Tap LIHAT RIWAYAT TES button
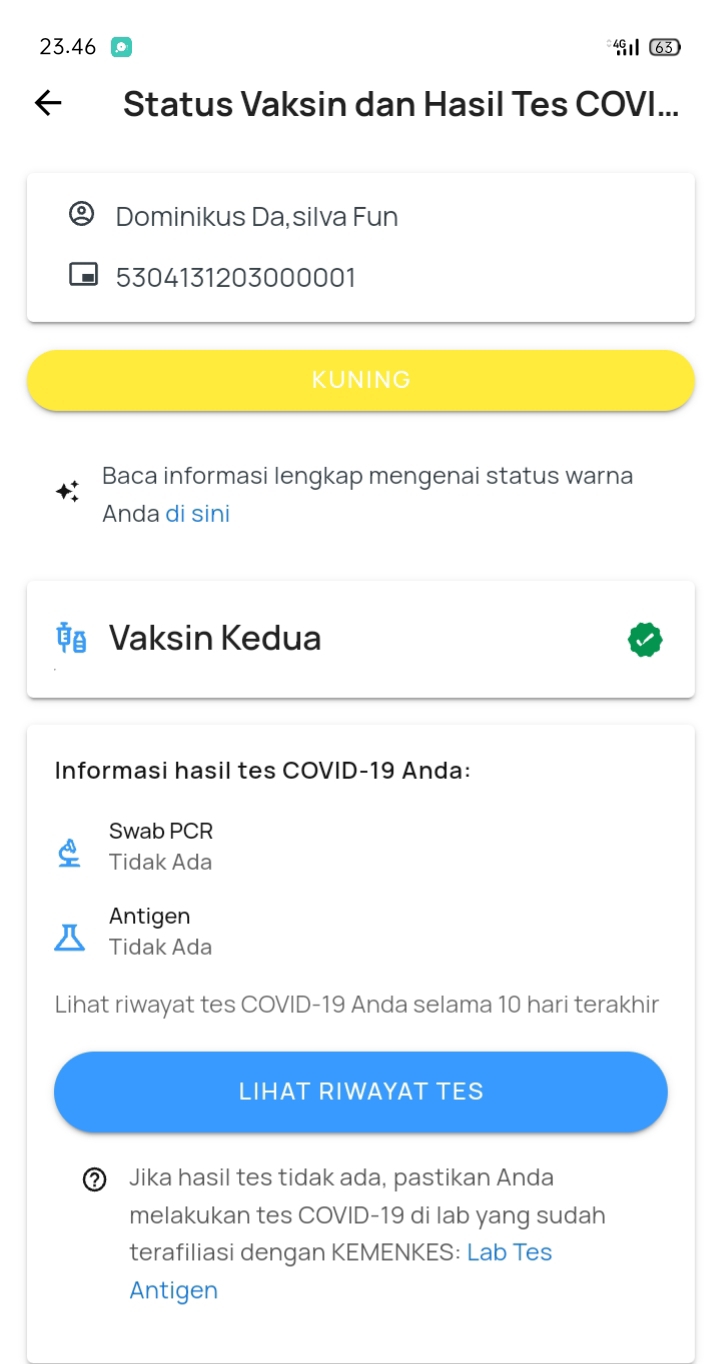Image resolution: width=720 pixels, height=1364 pixels. point(361,1091)
